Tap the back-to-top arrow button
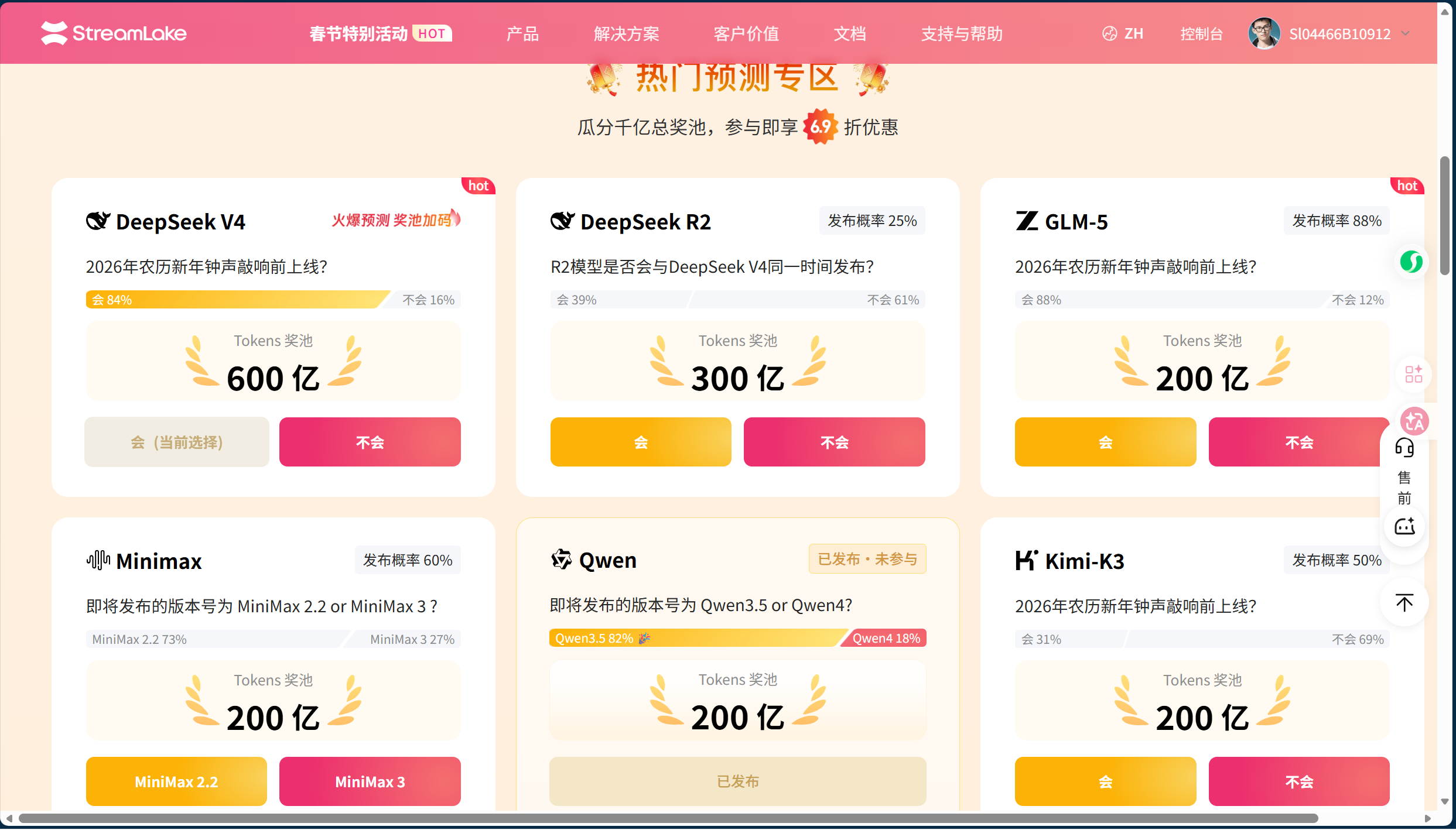 [x=1404, y=602]
